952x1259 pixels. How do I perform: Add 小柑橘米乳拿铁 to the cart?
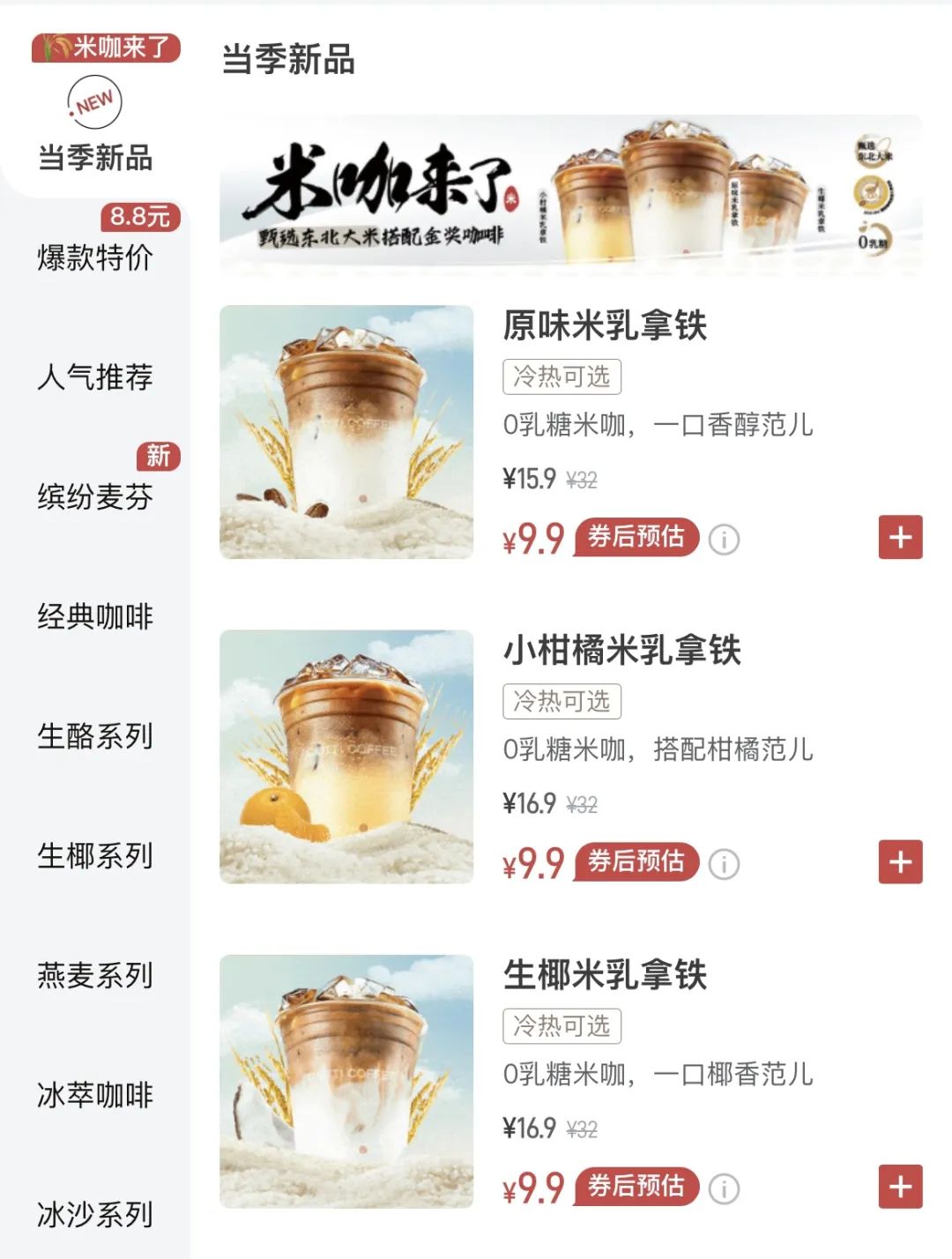click(900, 861)
